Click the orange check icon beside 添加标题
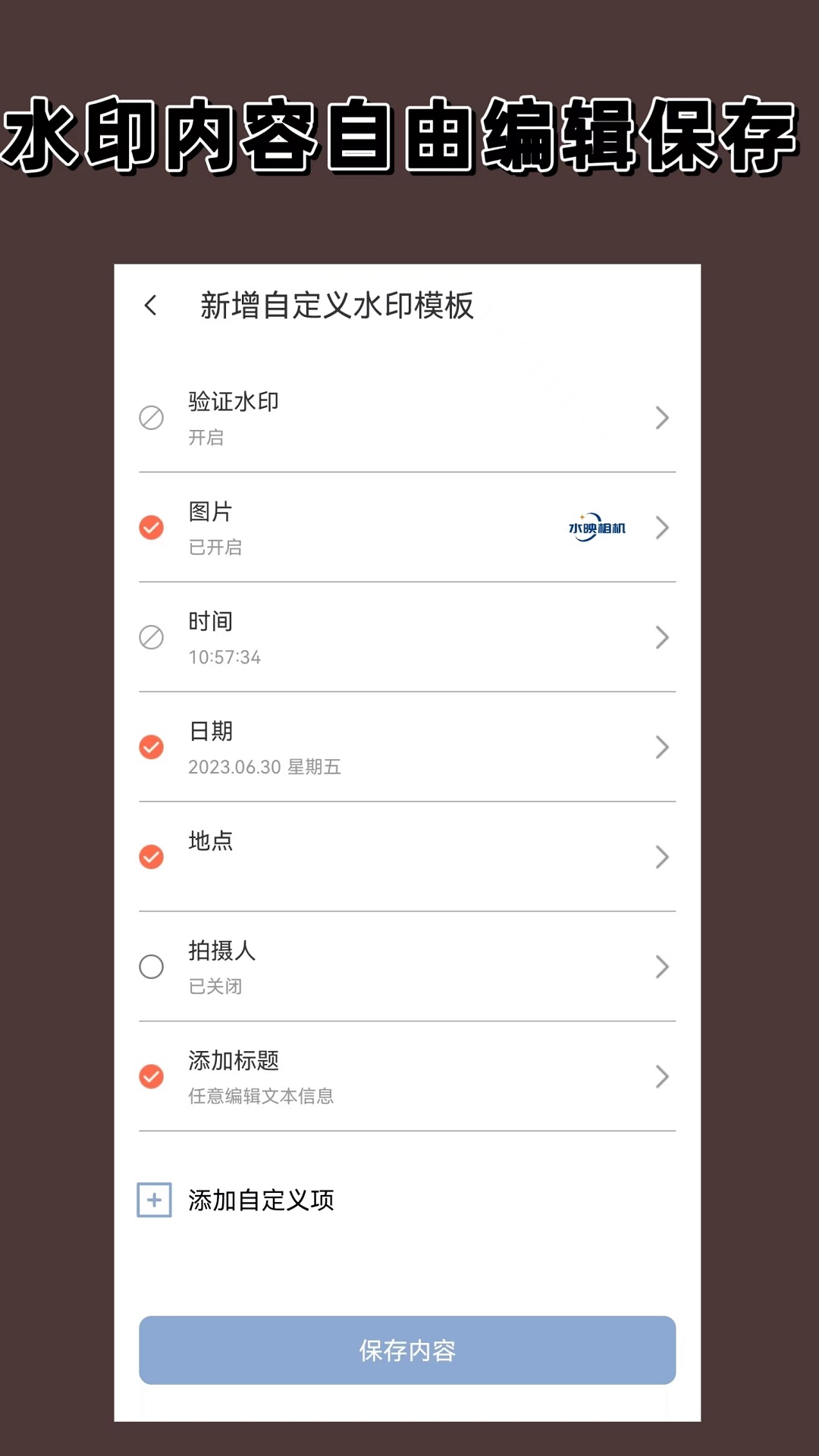The height and width of the screenshot is (1456, 819). (x=152, y=1076)
